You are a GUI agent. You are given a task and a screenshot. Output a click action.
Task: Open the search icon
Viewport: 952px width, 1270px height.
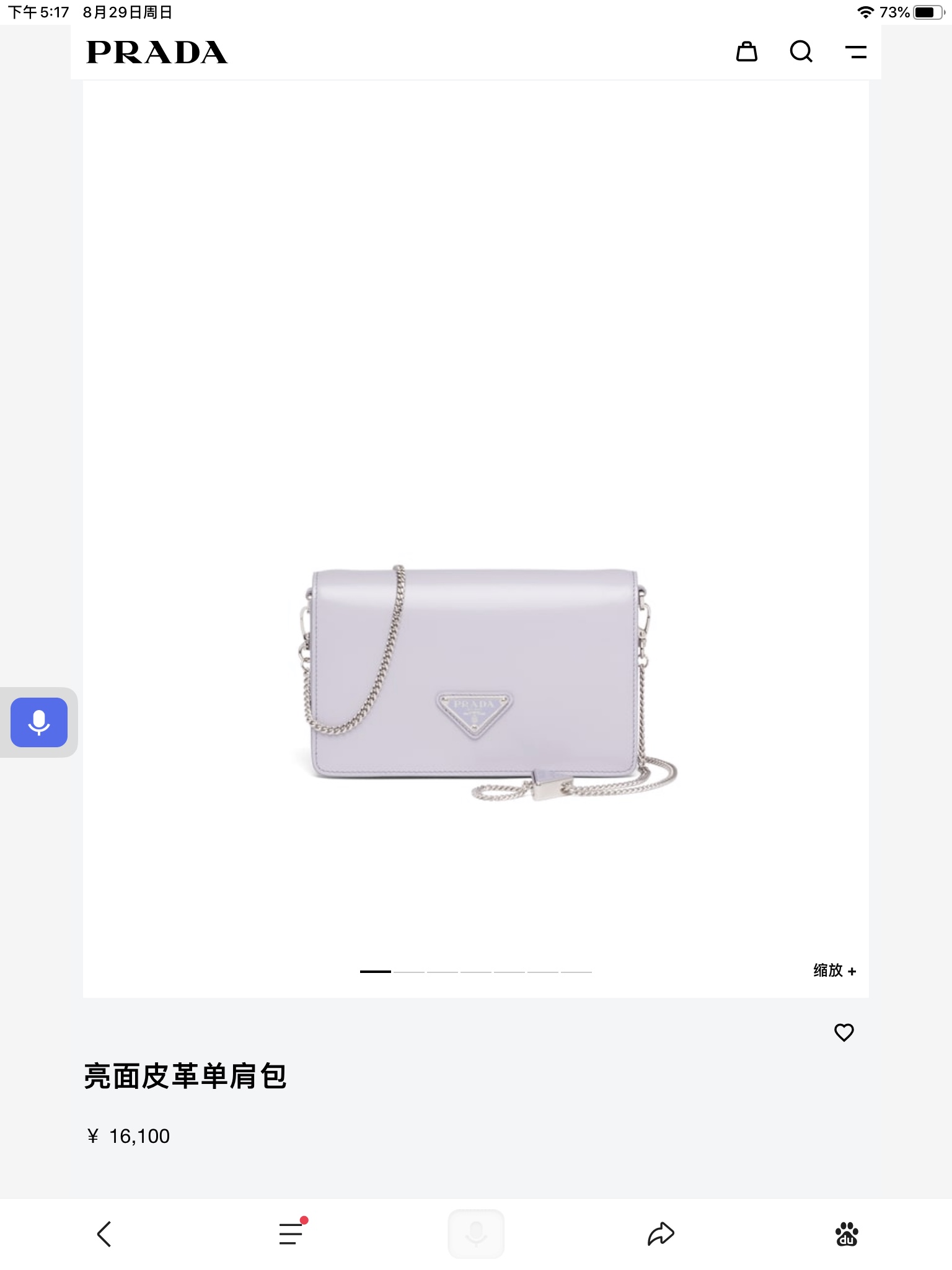tap(801, 51)
